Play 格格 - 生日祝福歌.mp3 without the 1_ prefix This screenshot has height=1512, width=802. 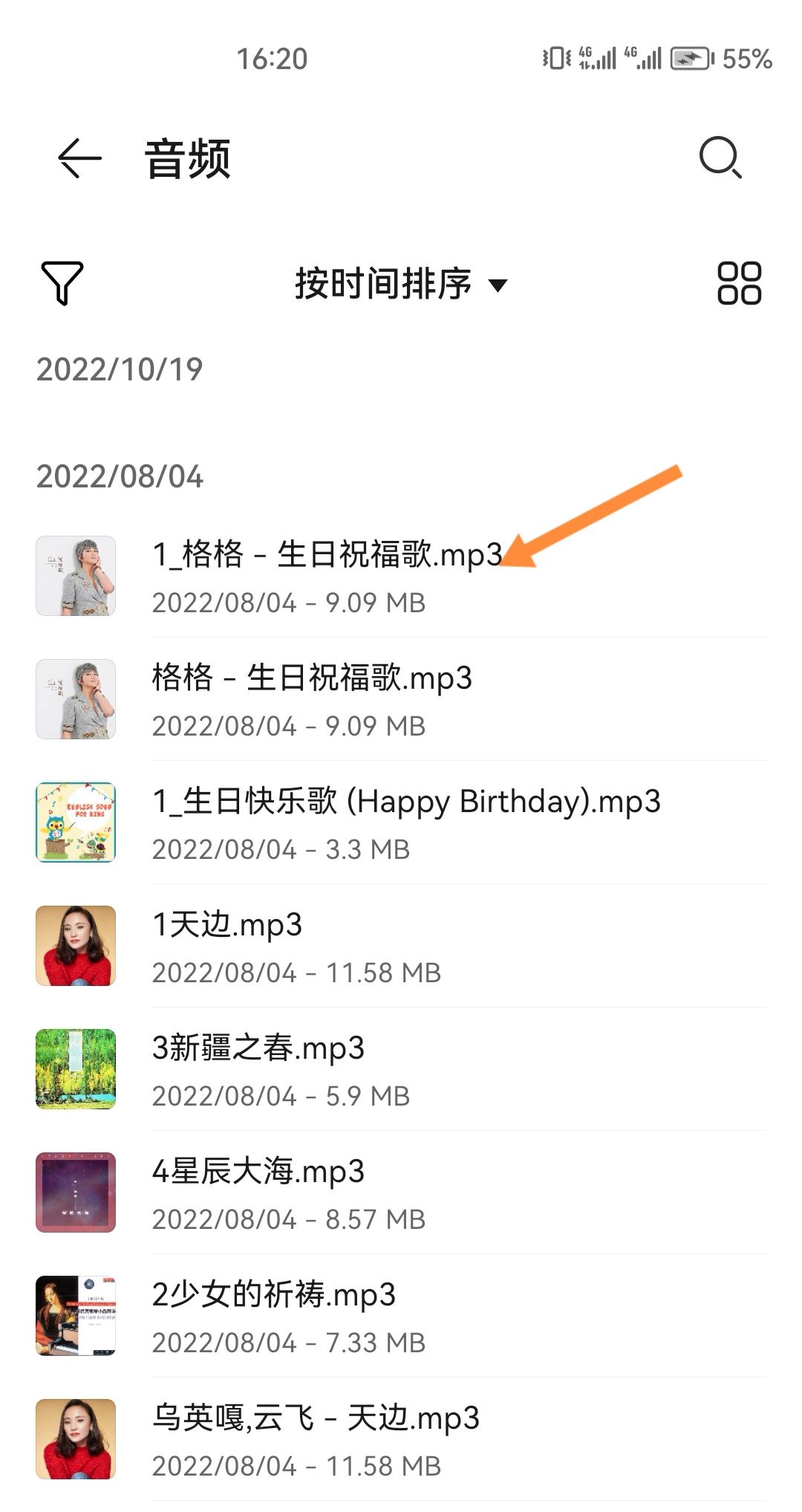tap(312, 699)
